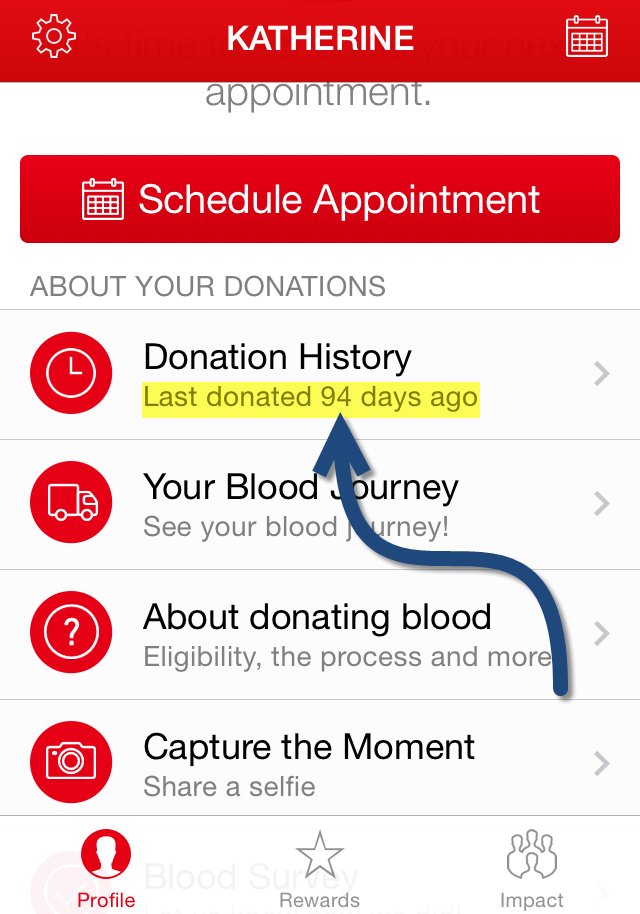Open the calendar icon in header
The height and width of the screenshot is (914, 640).
587,37
